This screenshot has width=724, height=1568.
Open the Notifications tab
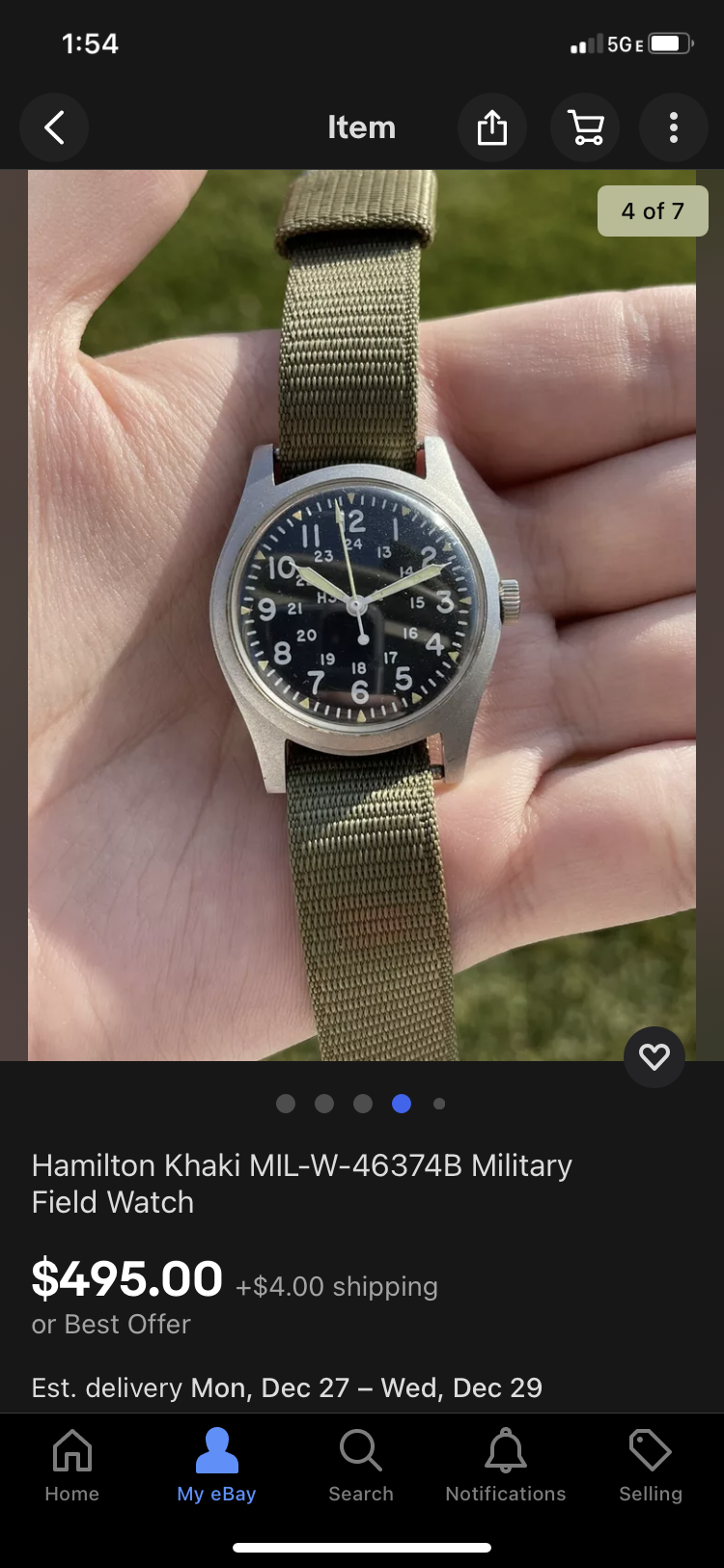tap(506, 1466)
